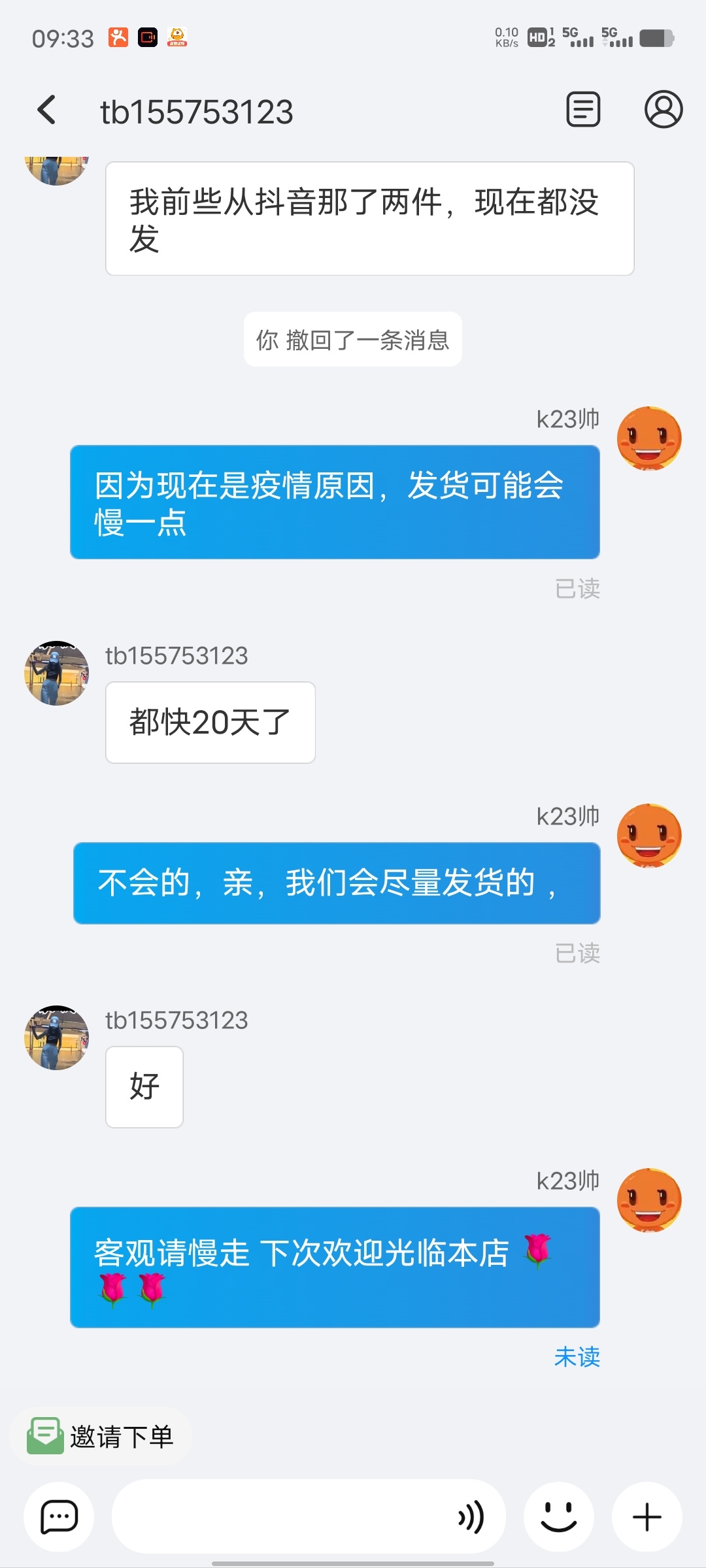
Task: Tap the farewell message with rose emojis
Action: [x=335, y=1267]
